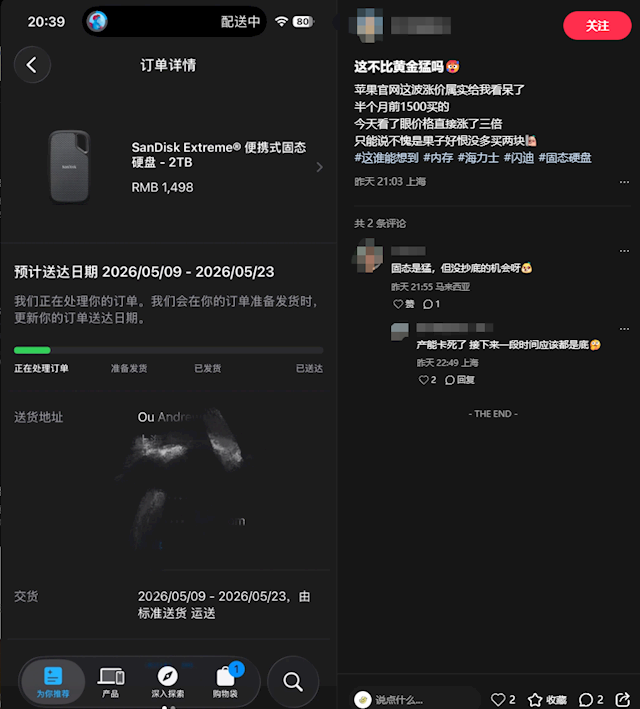
Task: Like this post with the heart icon
Action: point(503,700)
